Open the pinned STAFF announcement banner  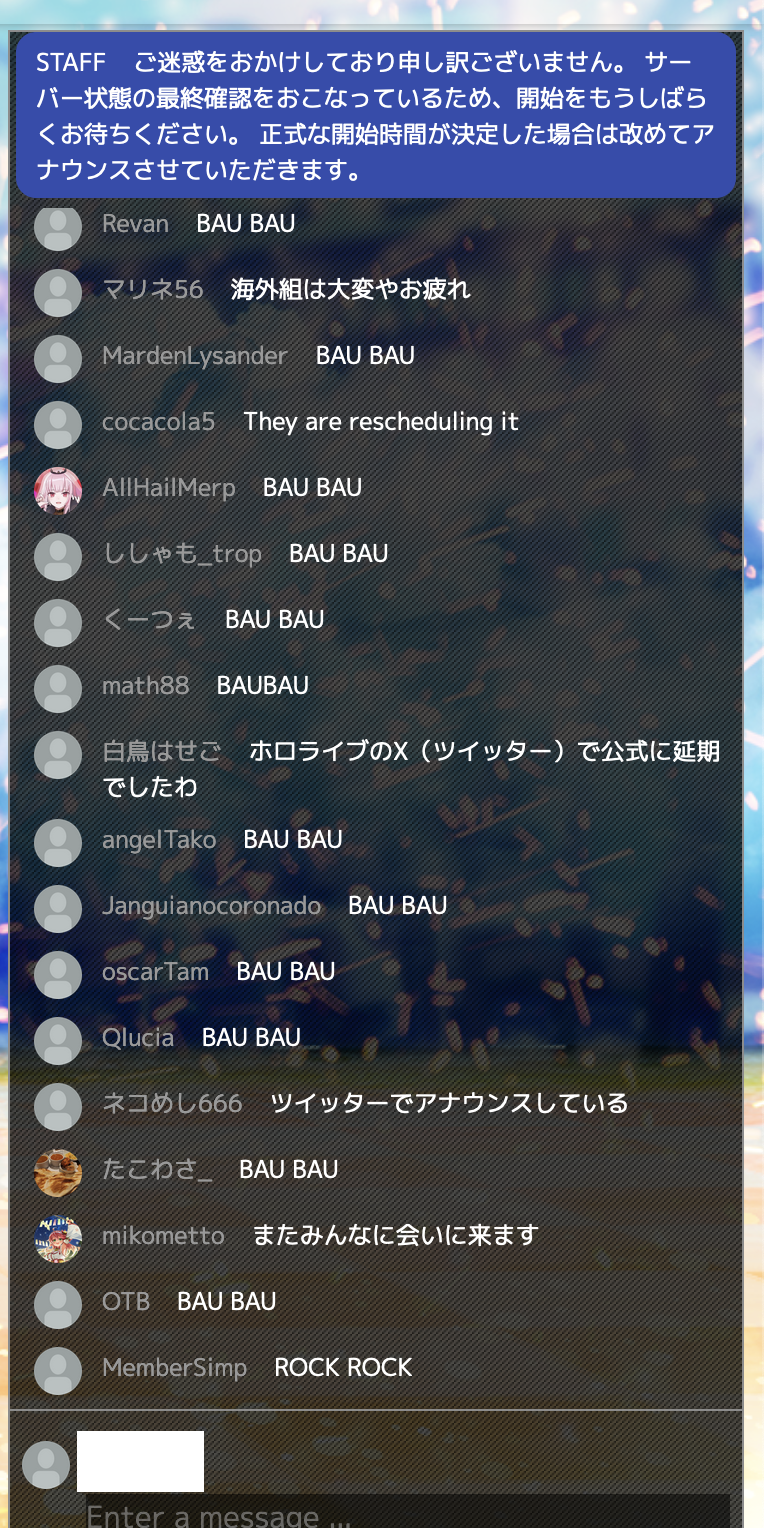point(375,115)
